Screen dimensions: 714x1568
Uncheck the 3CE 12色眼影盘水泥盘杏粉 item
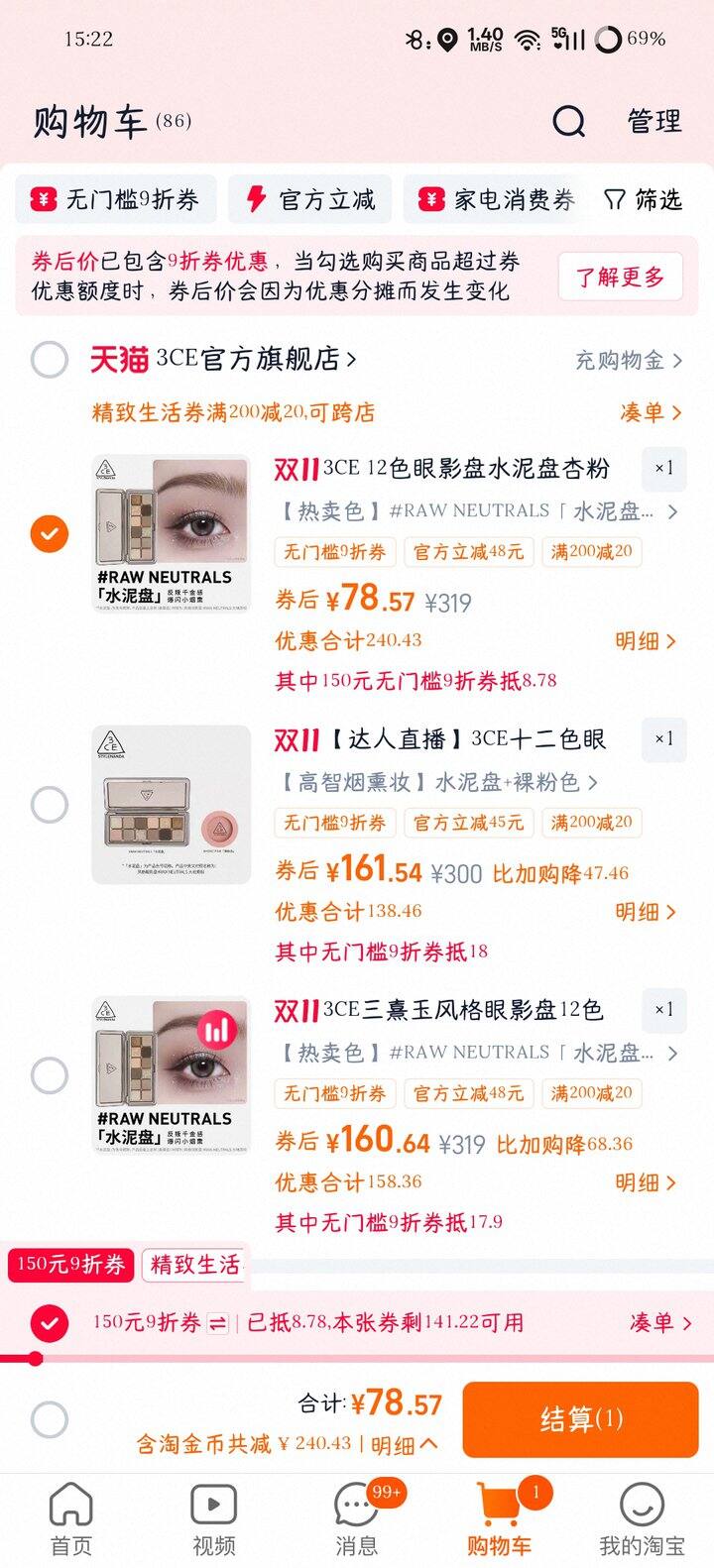(49, 534)
